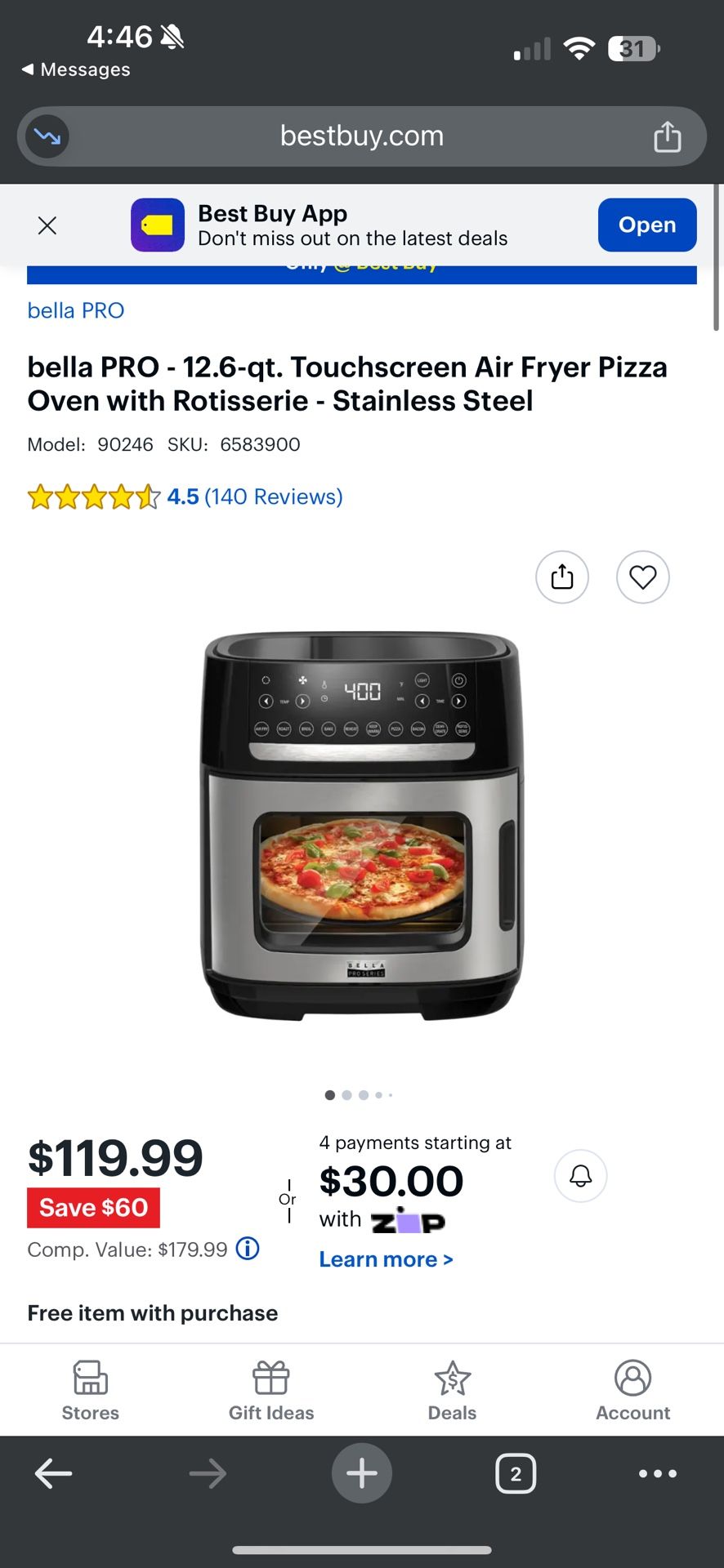This screenshot has height=1568, width=724.
Task: Save the product with the heart icon
Action: pos(643,577)
